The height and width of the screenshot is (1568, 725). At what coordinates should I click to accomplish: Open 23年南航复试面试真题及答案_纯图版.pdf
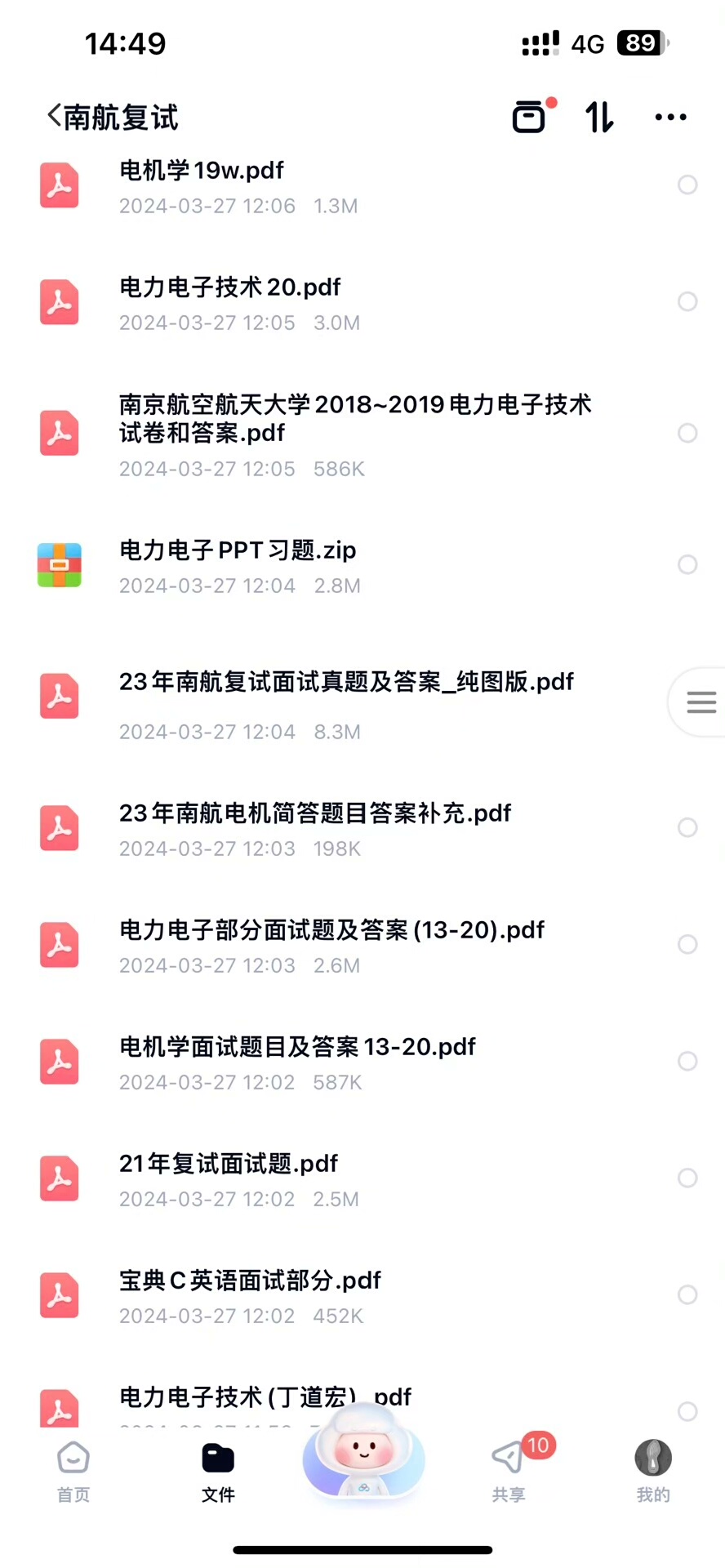coord(346,682)
